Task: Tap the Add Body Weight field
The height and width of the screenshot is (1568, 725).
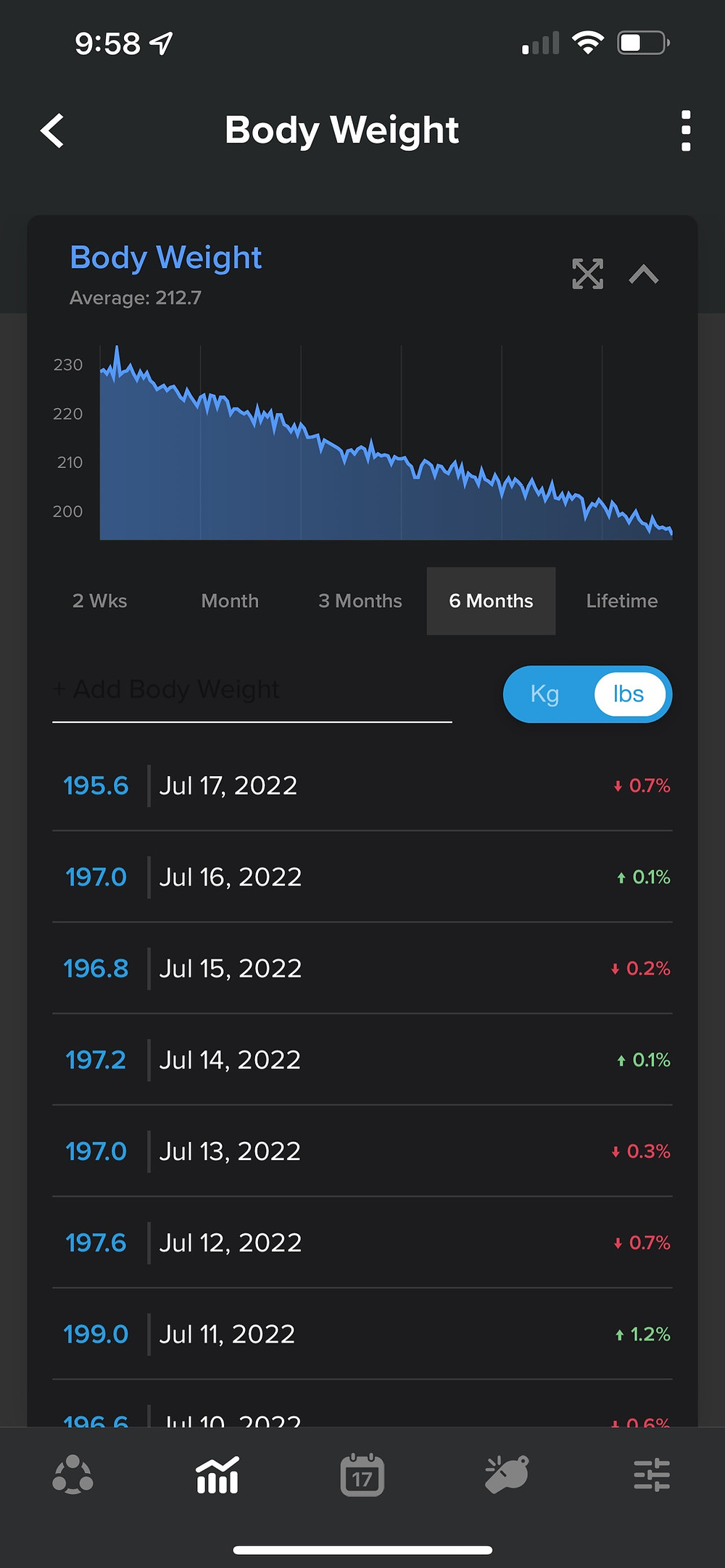Action: click(252, 690)
